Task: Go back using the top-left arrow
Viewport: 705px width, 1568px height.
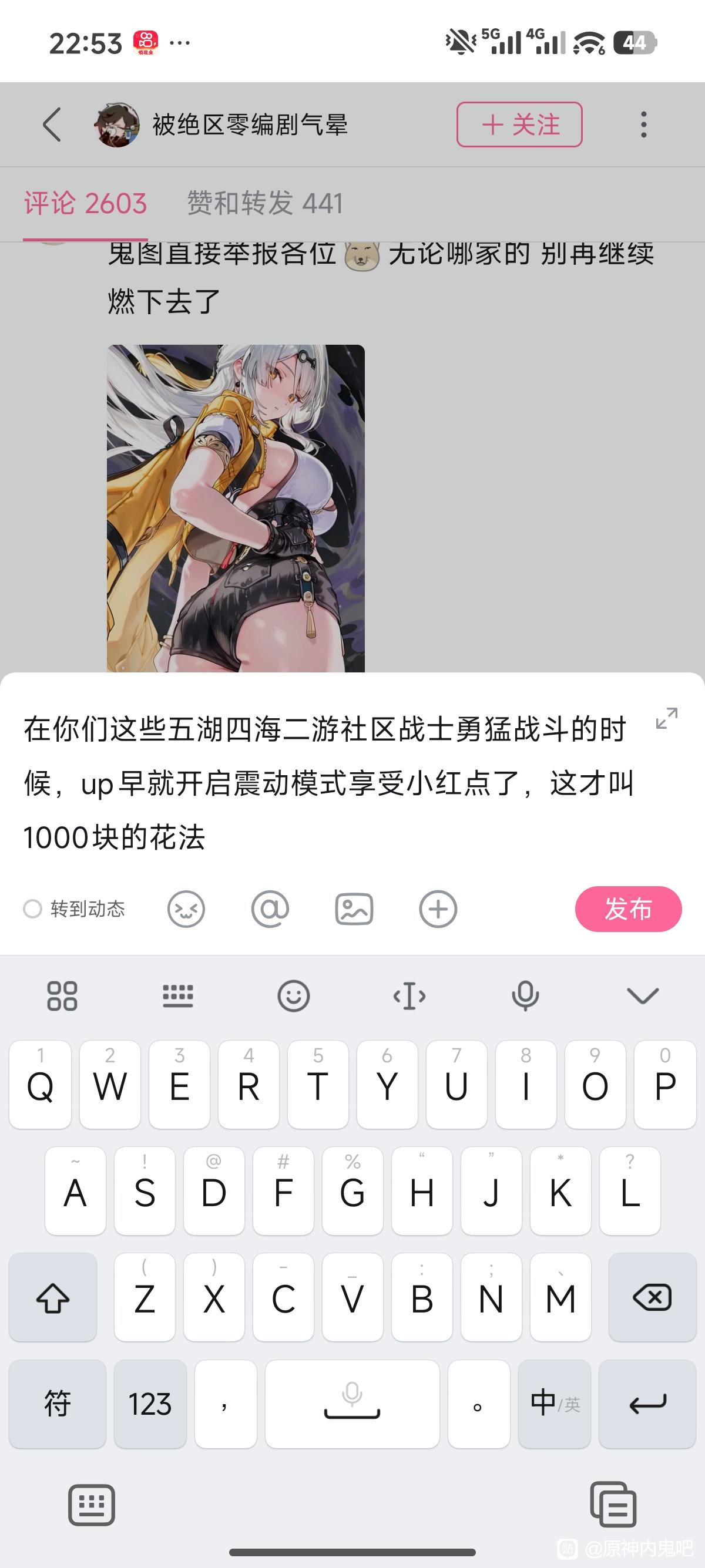Action: (52, 125)
